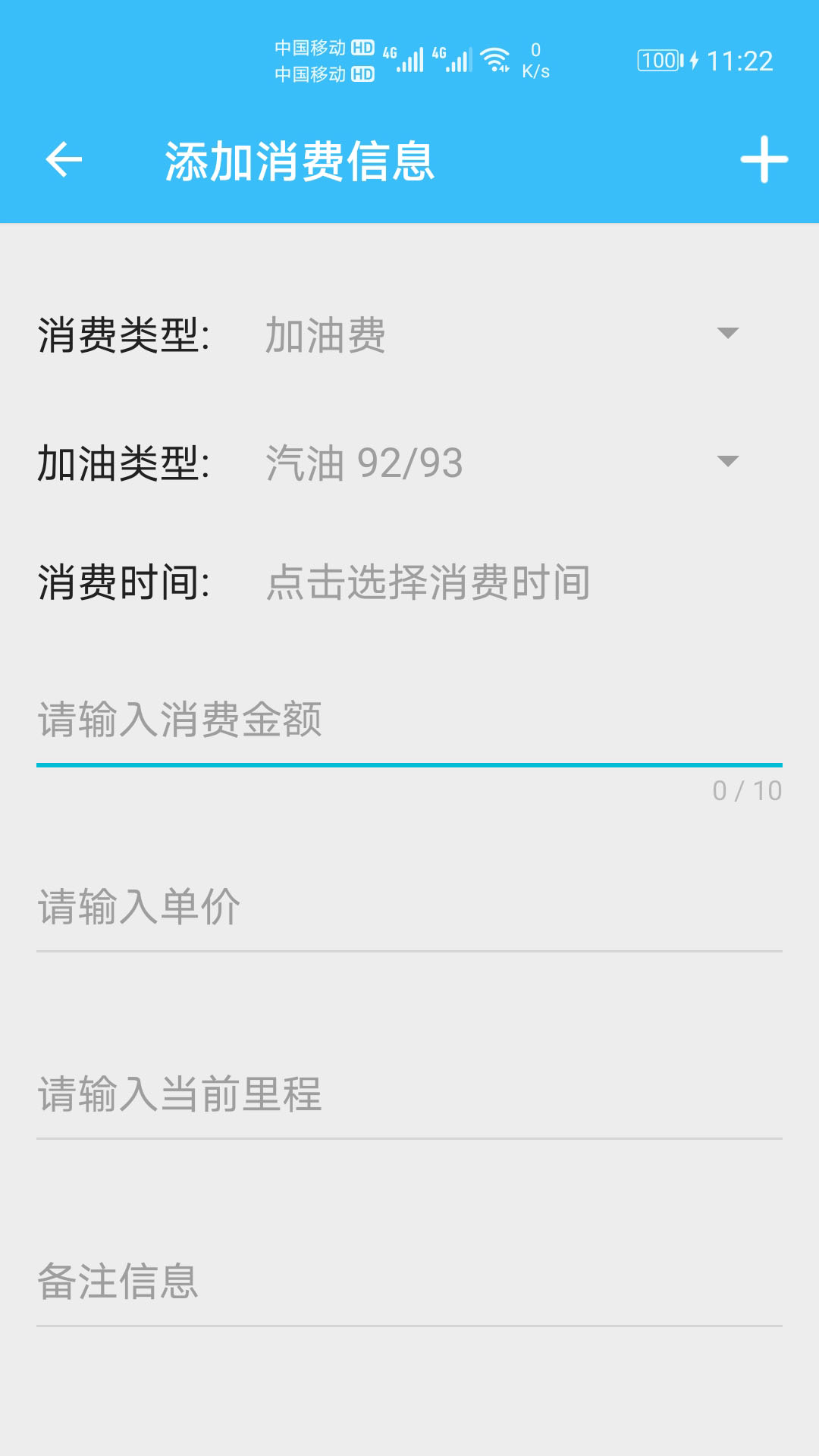Enter the 请输入当前里程 field
819x1456 pixels.
[409, 1095]
